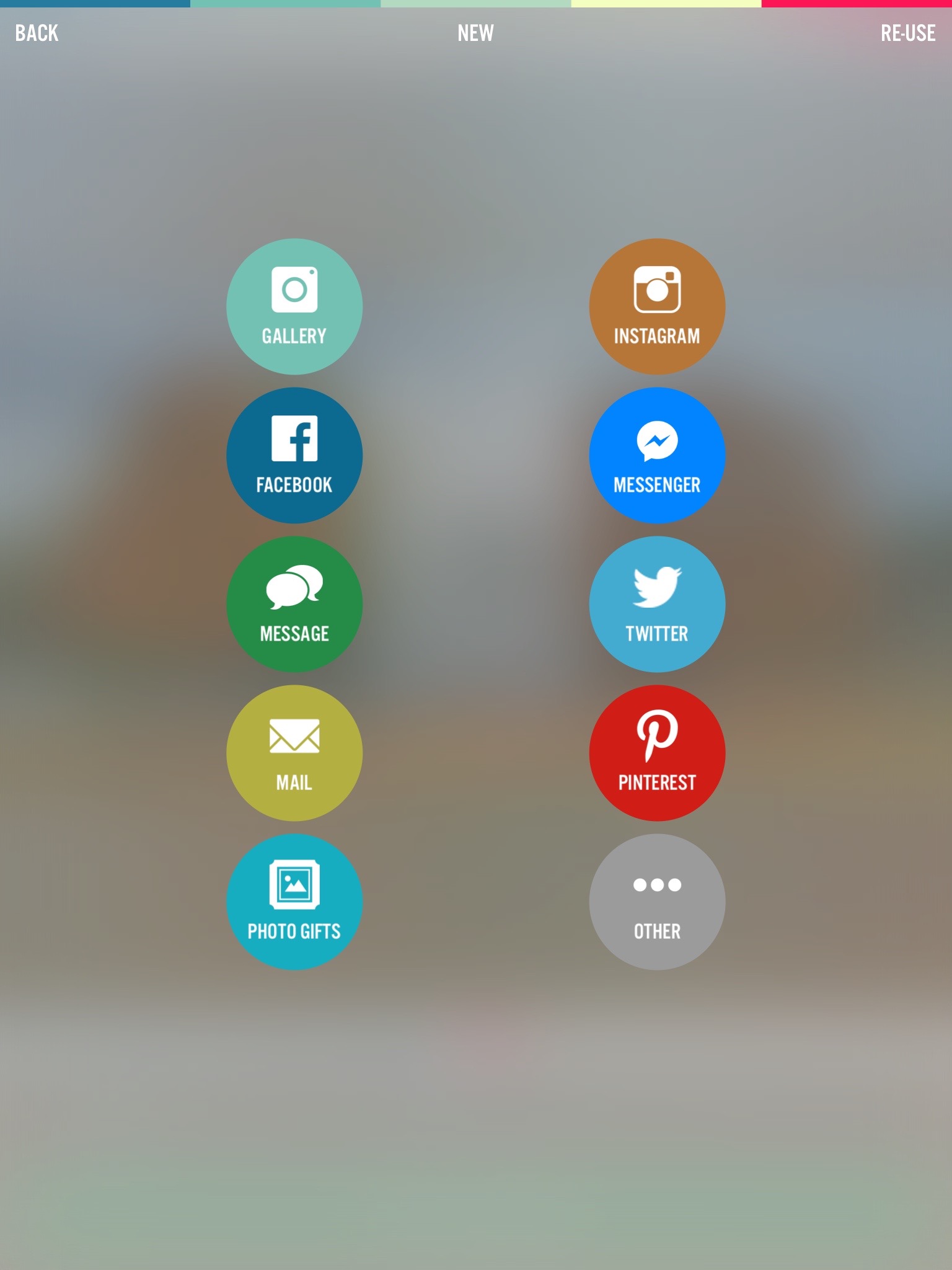Viewport: 952px width, 1270px height.
Task: Pin the photo to Pinterest
Action: [657, 753]
